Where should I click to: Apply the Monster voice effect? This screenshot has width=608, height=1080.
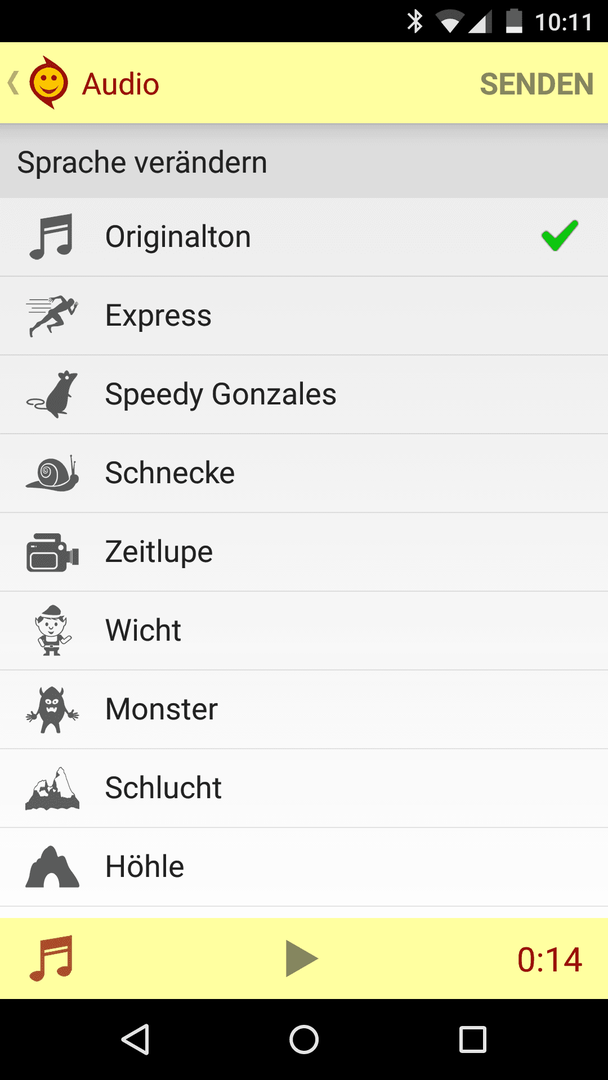click(x=304, y=709)
